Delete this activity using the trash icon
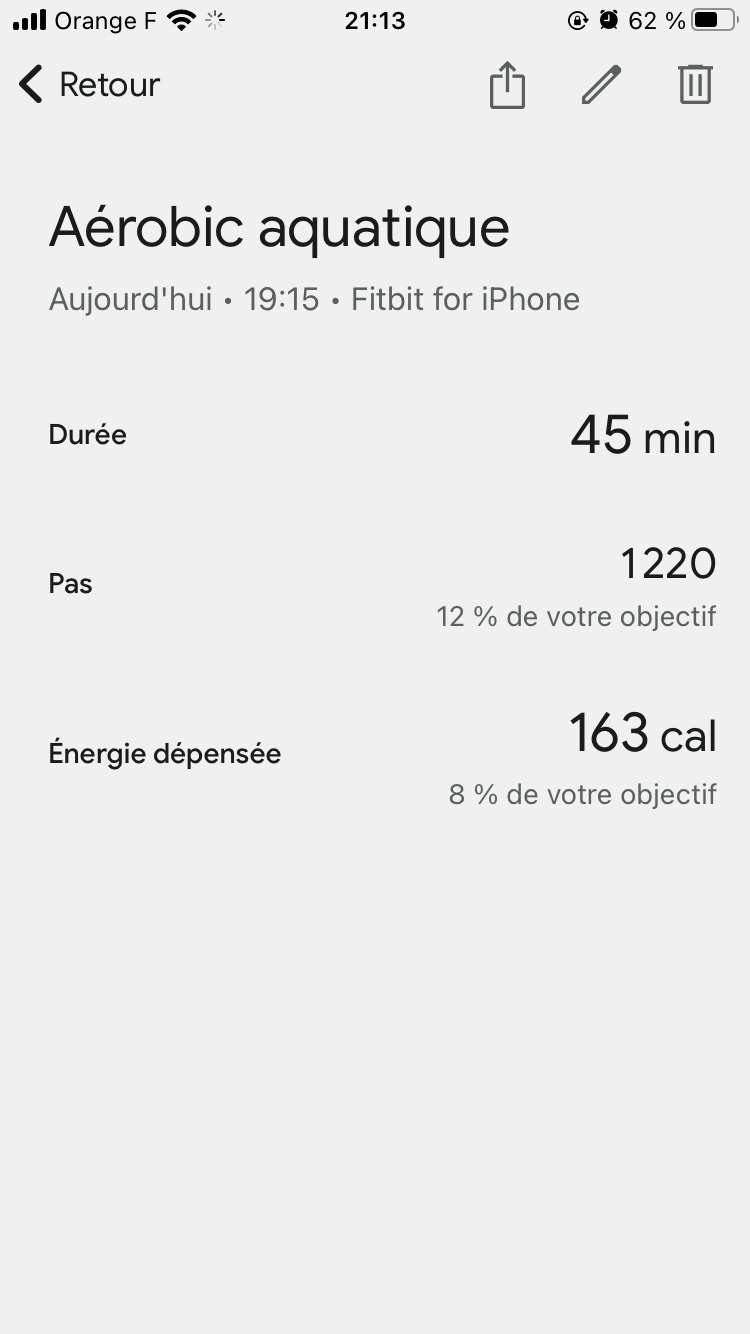Viewport: 750px width, 1334px height. coord(695,85)
